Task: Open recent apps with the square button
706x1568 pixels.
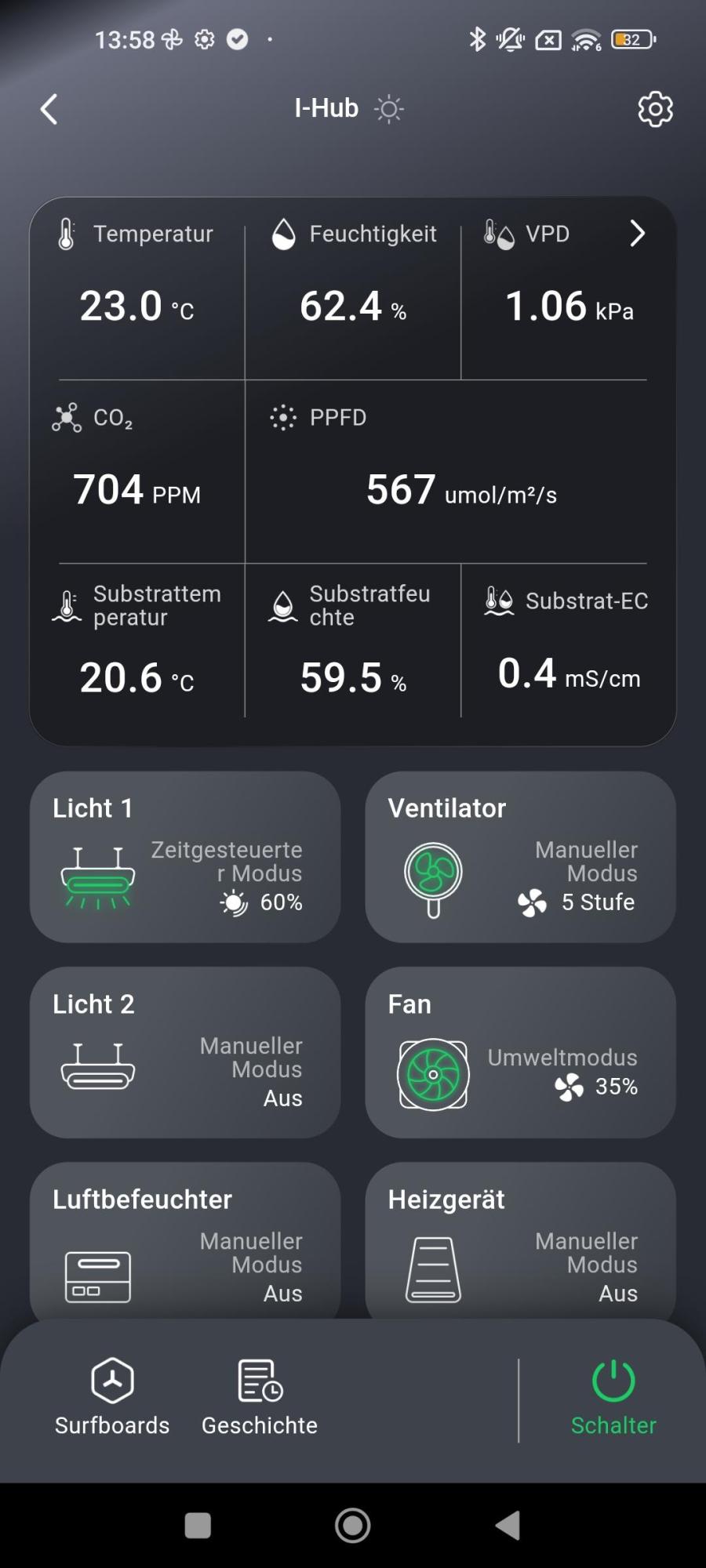Action: (198, 1526)
